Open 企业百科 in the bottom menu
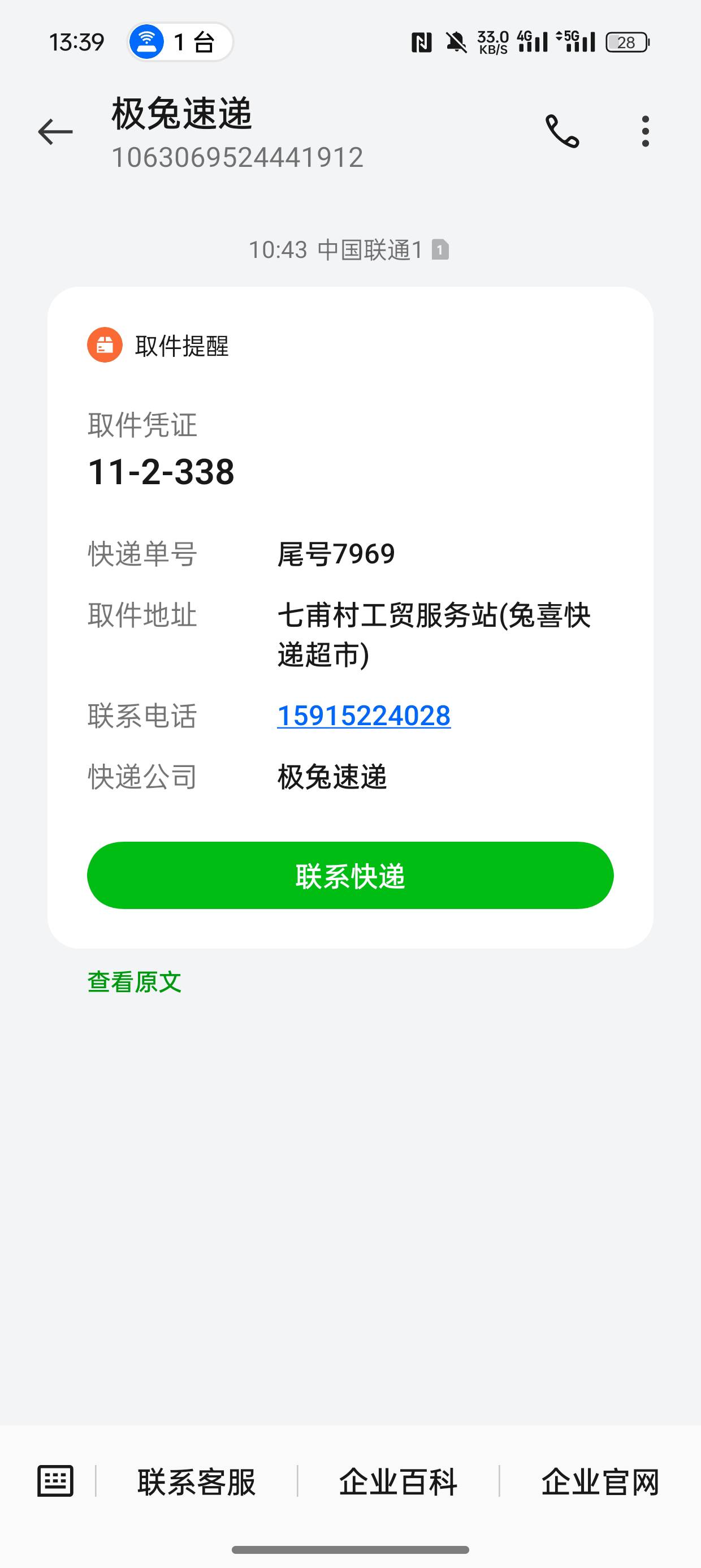 (398, 1481)
